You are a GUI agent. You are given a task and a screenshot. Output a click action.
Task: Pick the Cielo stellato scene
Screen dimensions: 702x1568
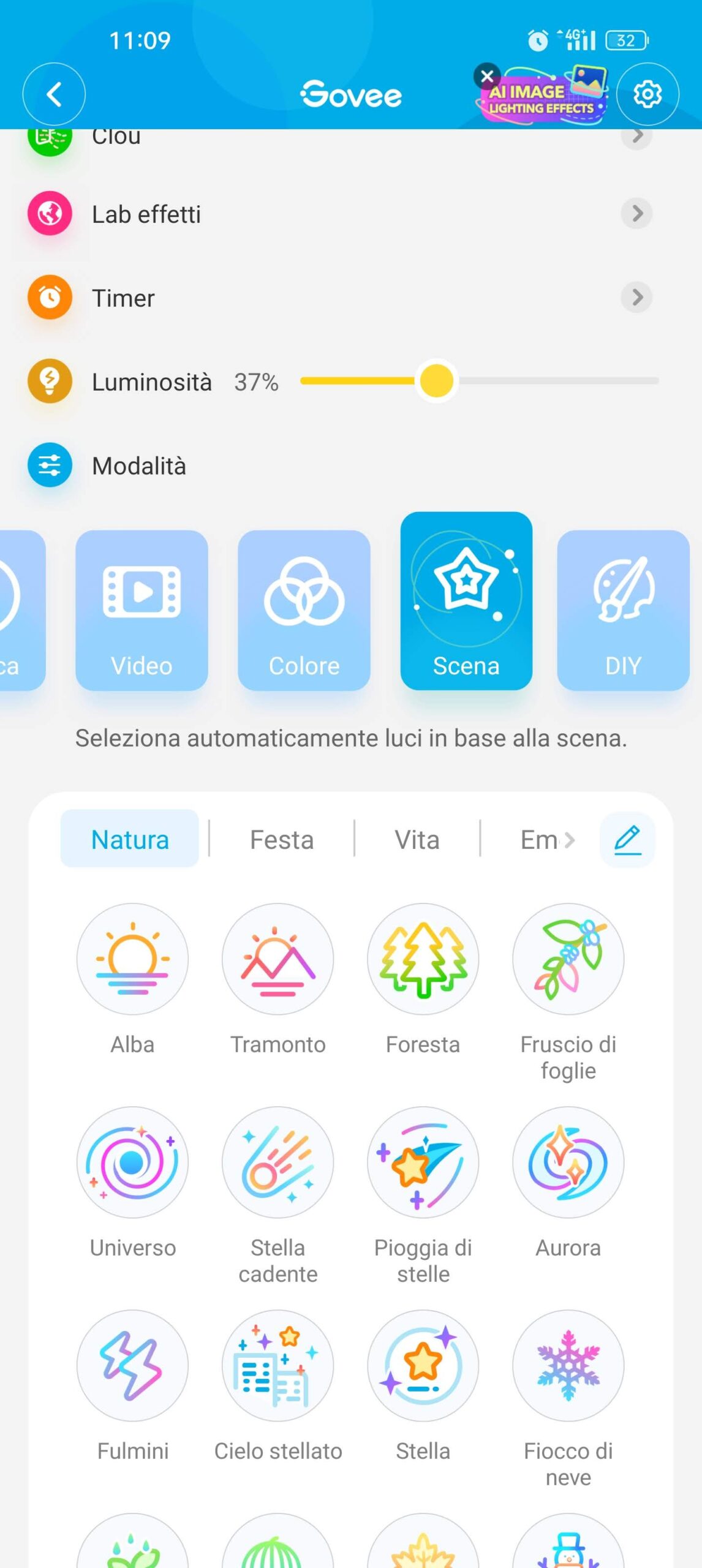tap(277, 1366)
